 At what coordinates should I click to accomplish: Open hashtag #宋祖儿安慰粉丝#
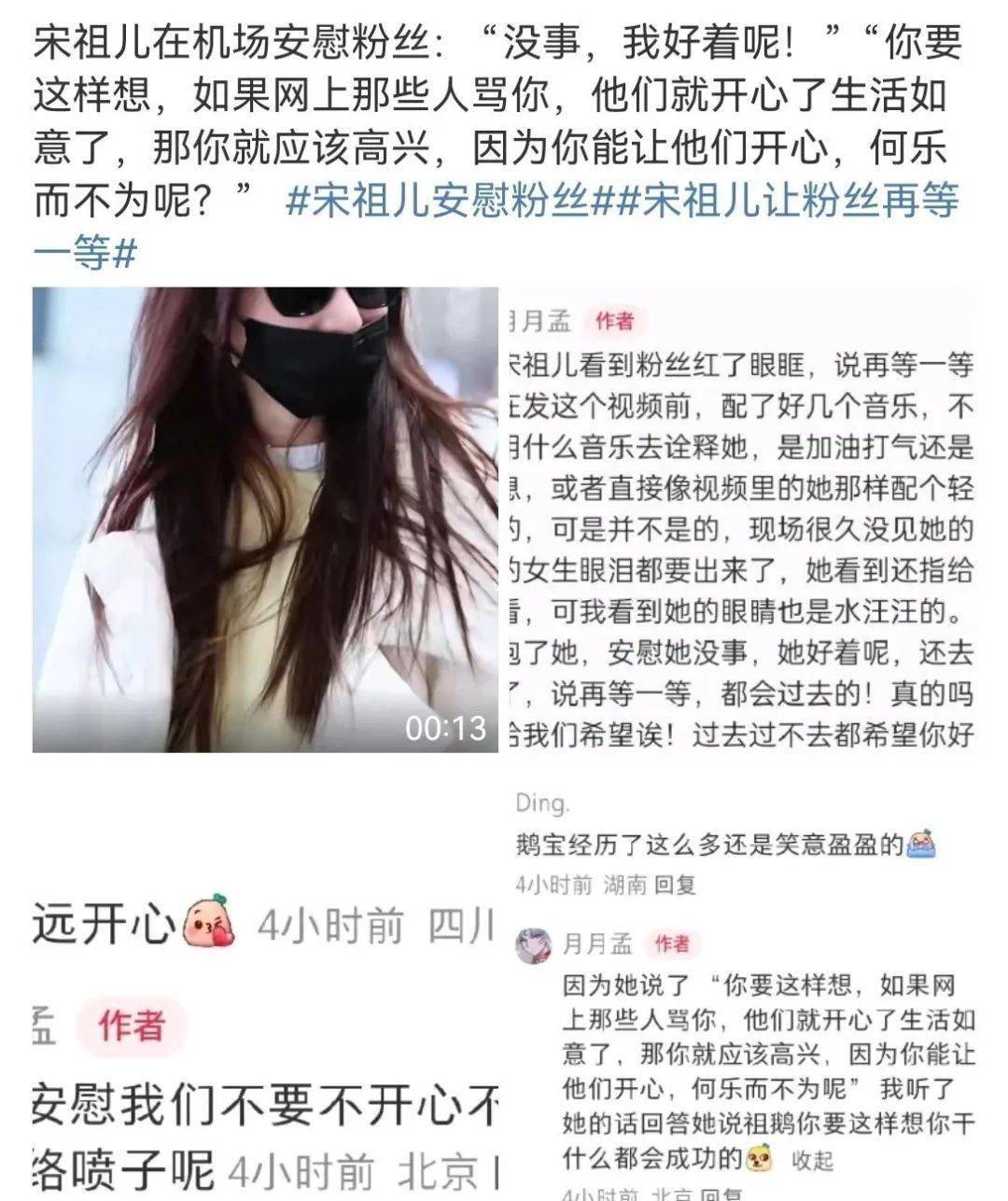click(x=446, y=201)
